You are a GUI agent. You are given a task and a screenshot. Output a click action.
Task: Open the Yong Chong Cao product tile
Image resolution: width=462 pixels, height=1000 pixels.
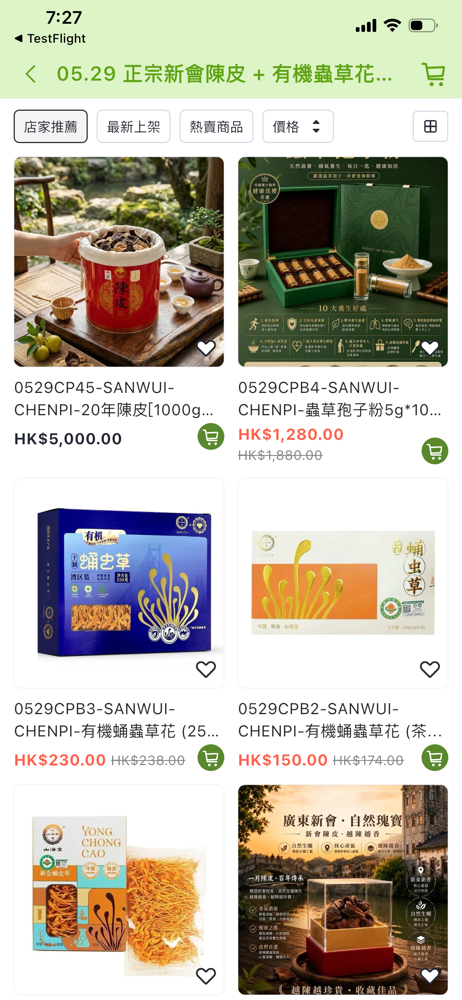pyautogui.click(x=119, y=889)
